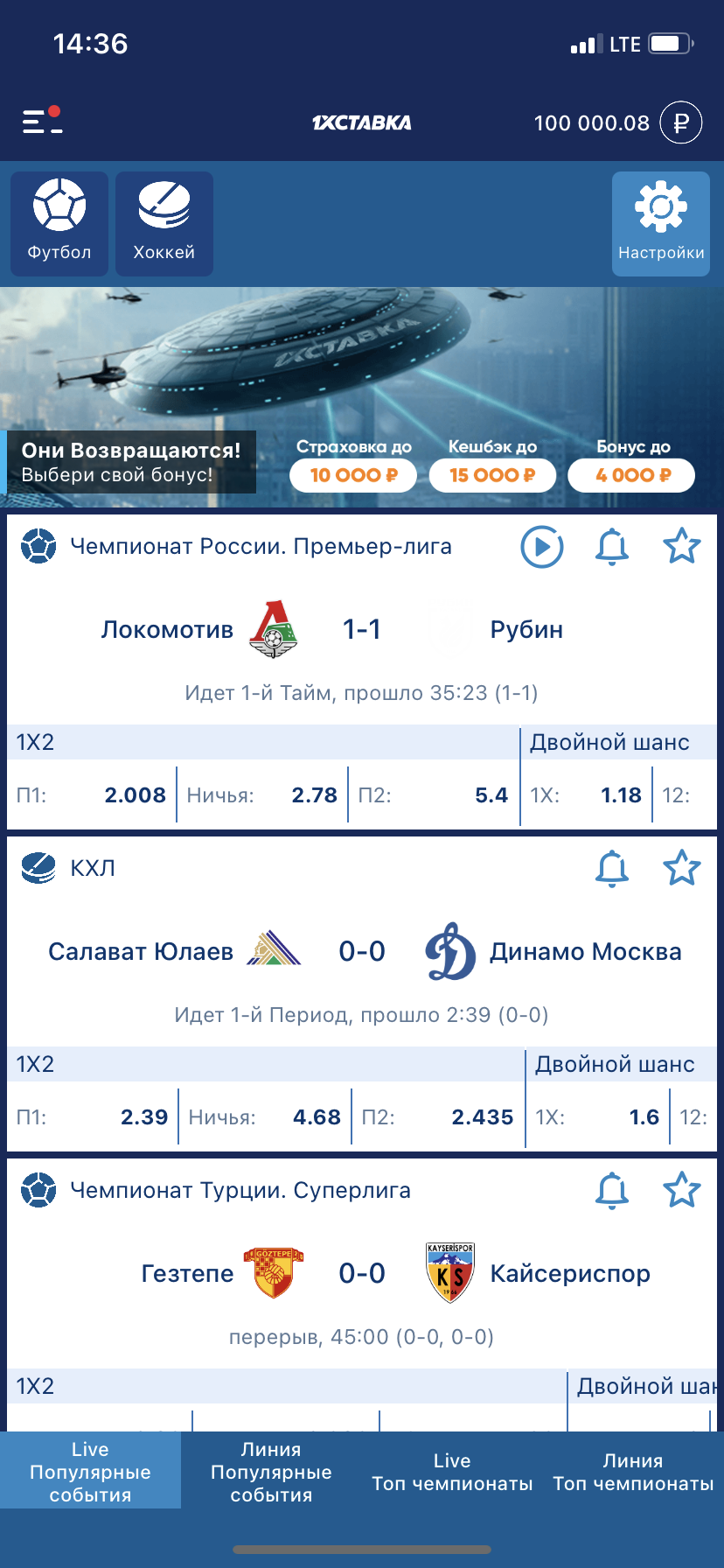Select the Хоккей sport filter

click(x=164, y=224)
